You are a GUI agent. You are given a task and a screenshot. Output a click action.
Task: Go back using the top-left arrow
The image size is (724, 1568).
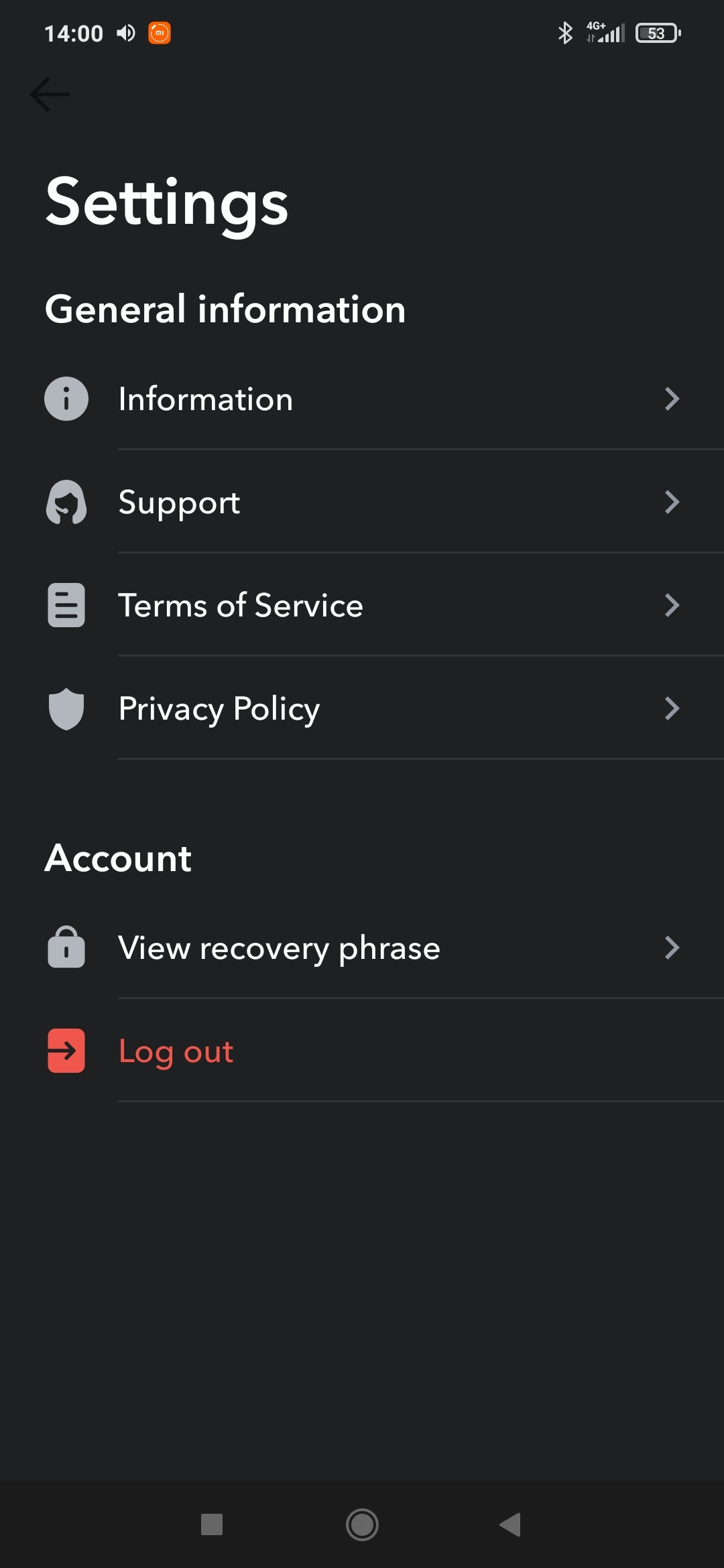point(50,94)
